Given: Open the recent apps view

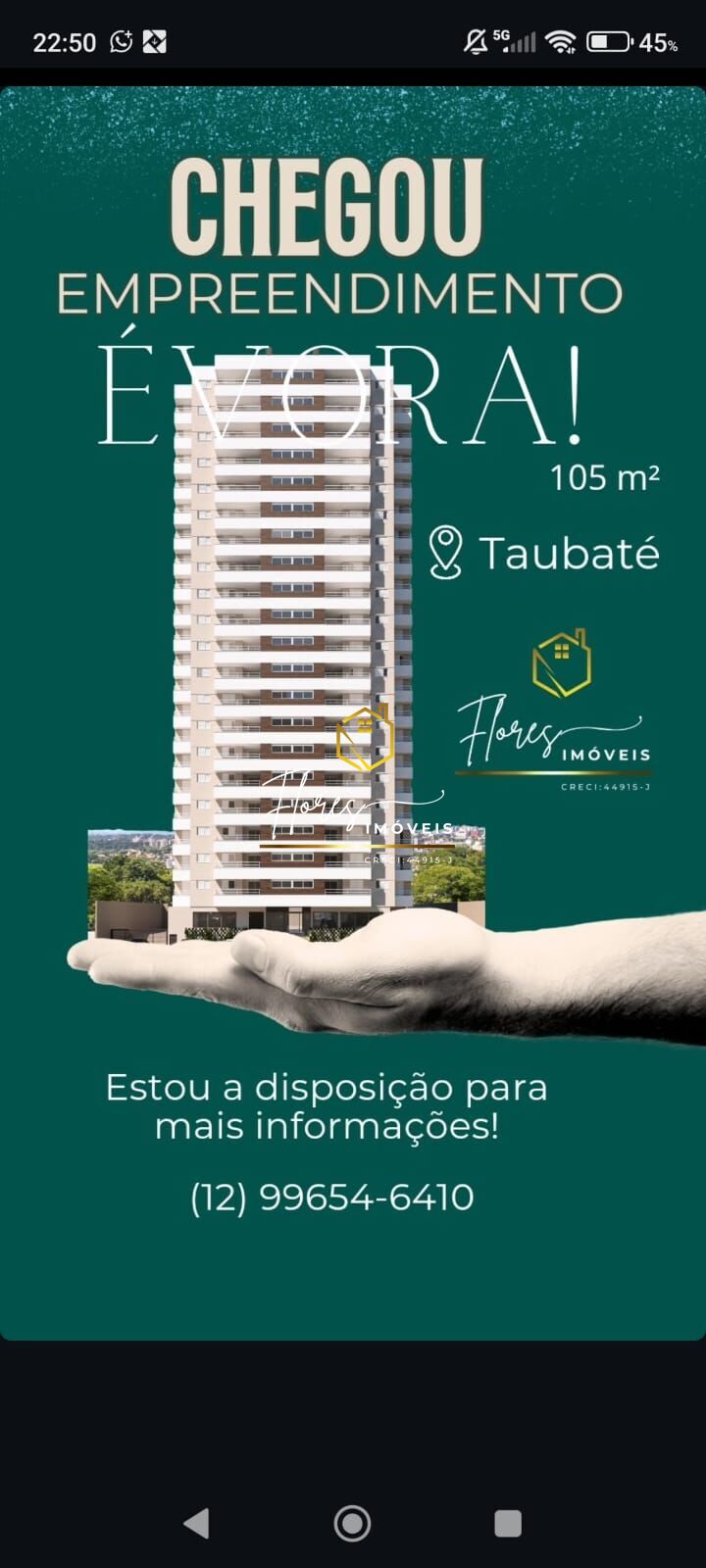Looking at the screenshot, I should point(507,1523).
